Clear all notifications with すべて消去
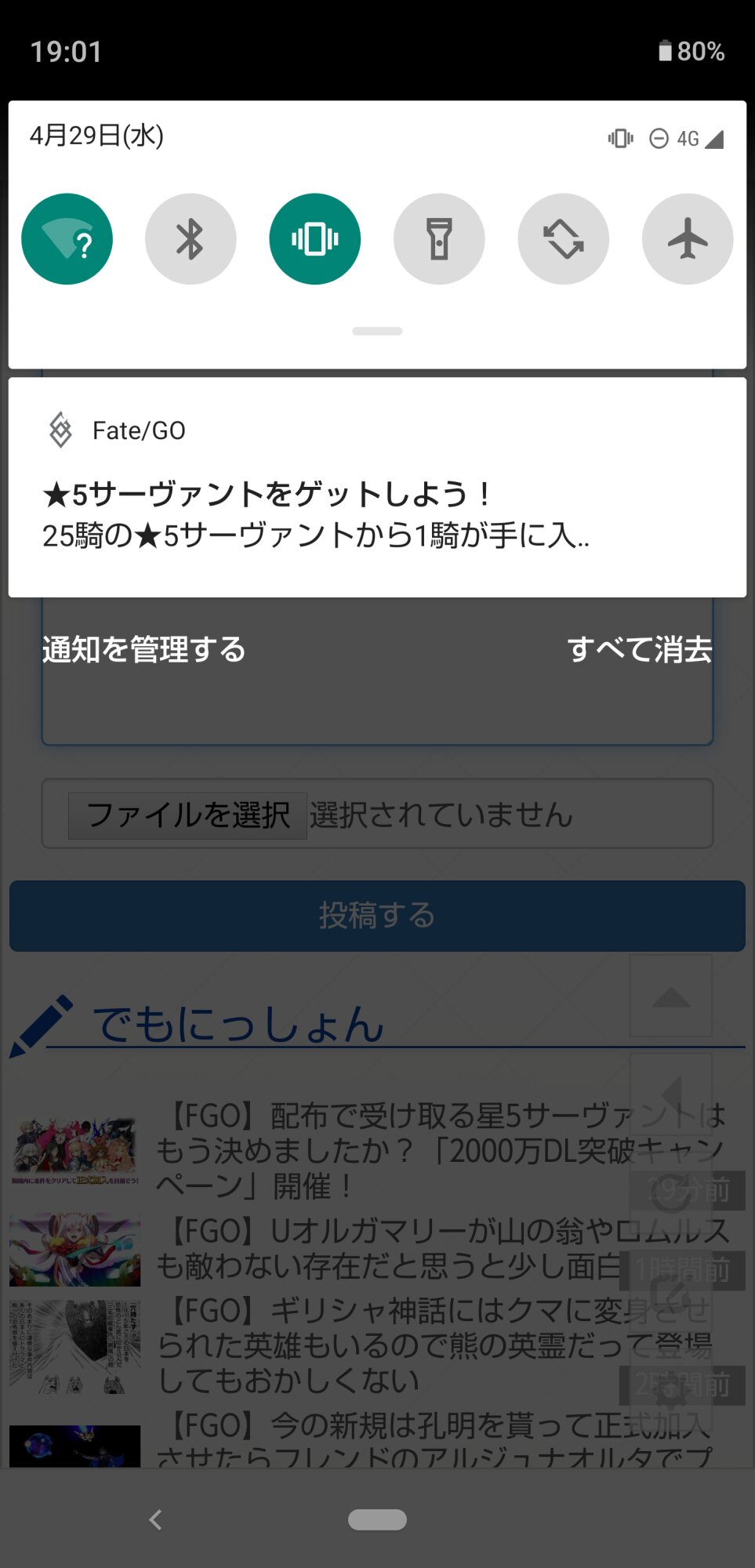 pos(639,649)
